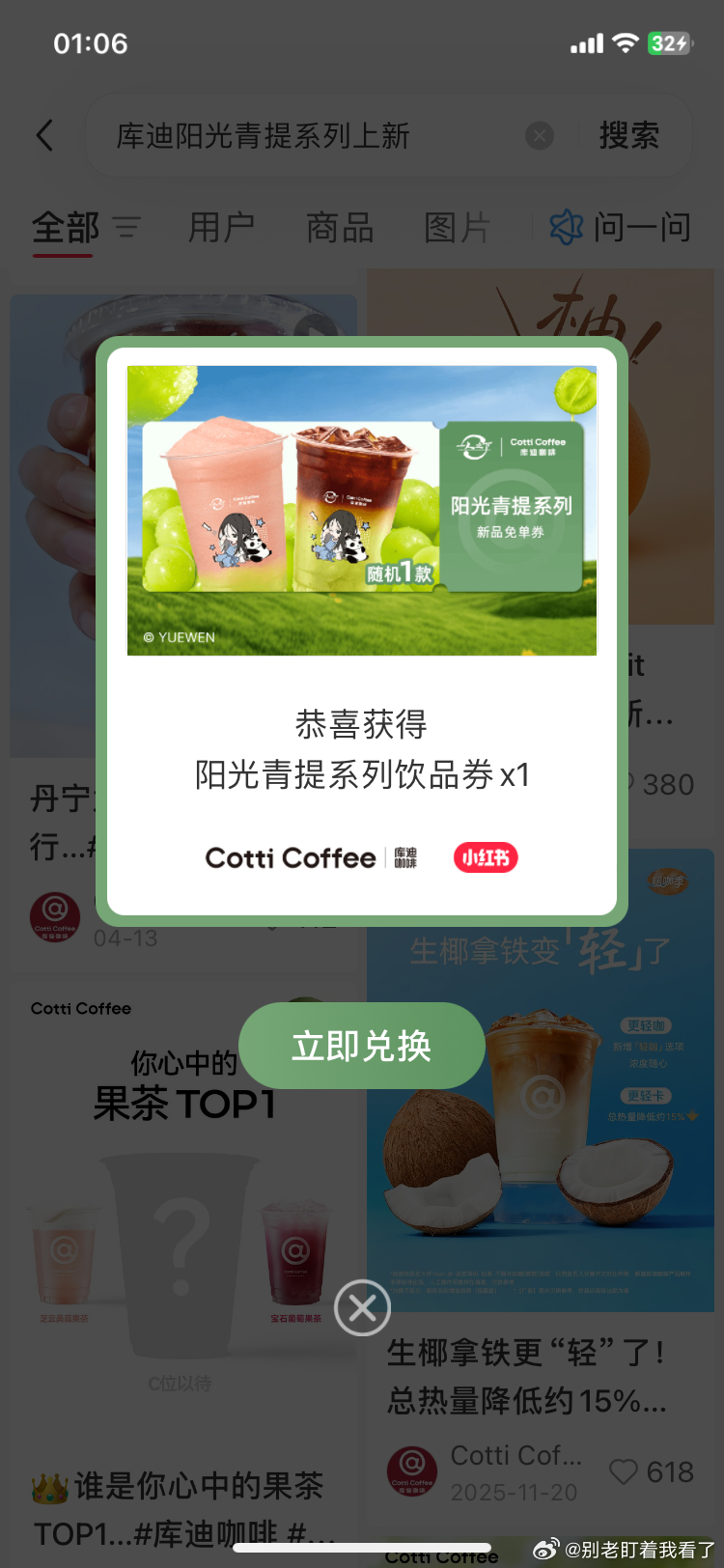Switch to the 图片 tab

click(x=458, y=228)
